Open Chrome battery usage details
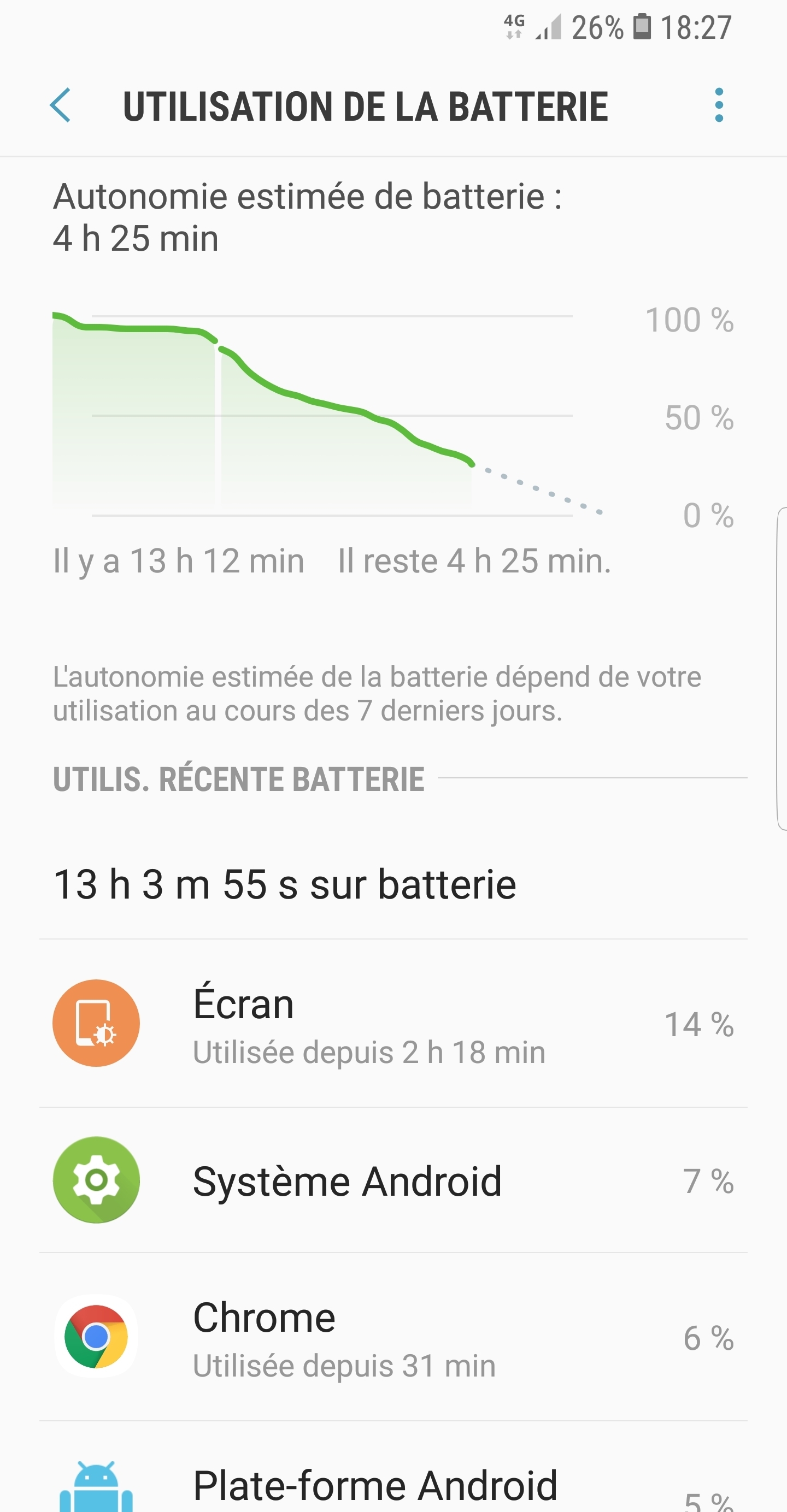This screenshot has height=1512, width=787. click(393, 1337)
